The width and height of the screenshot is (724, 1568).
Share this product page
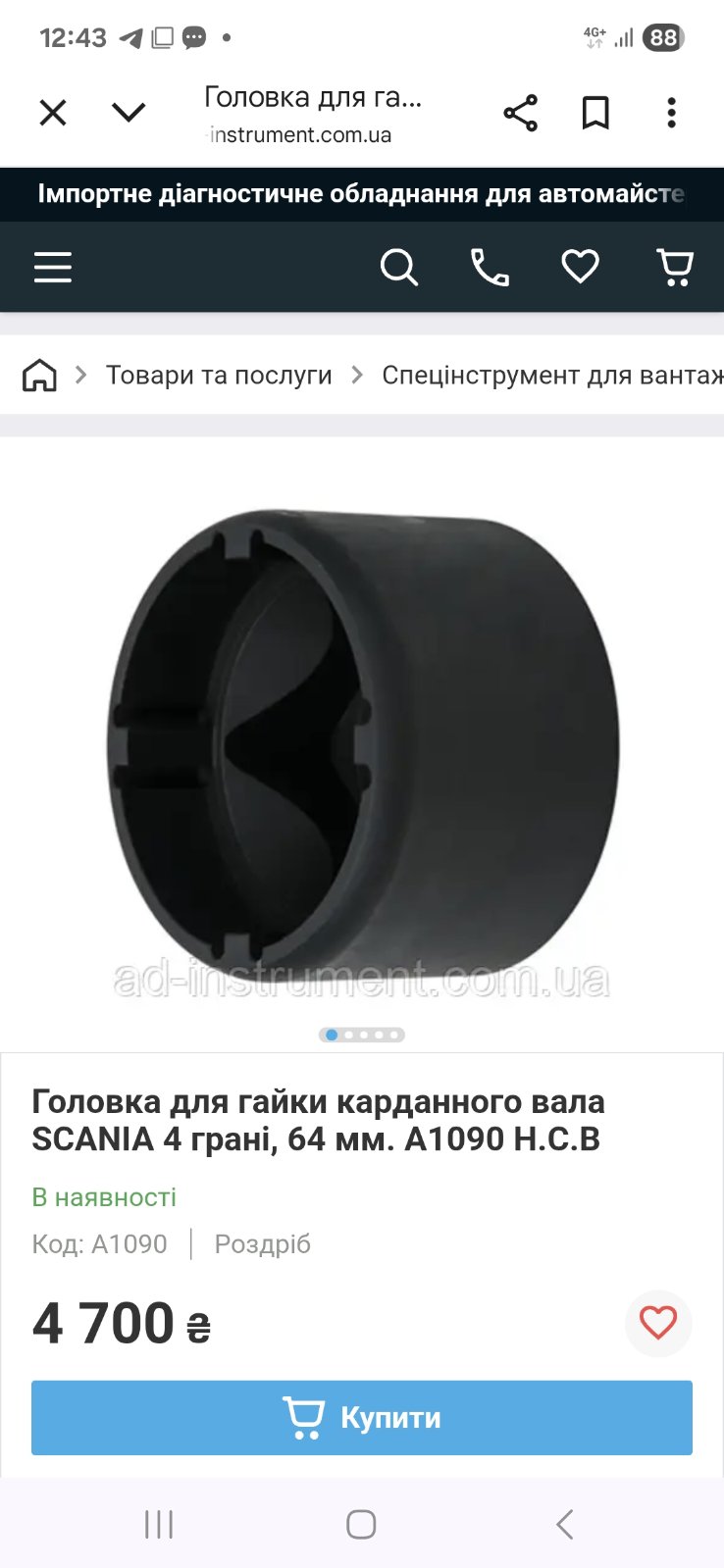[x=520, y=113]
